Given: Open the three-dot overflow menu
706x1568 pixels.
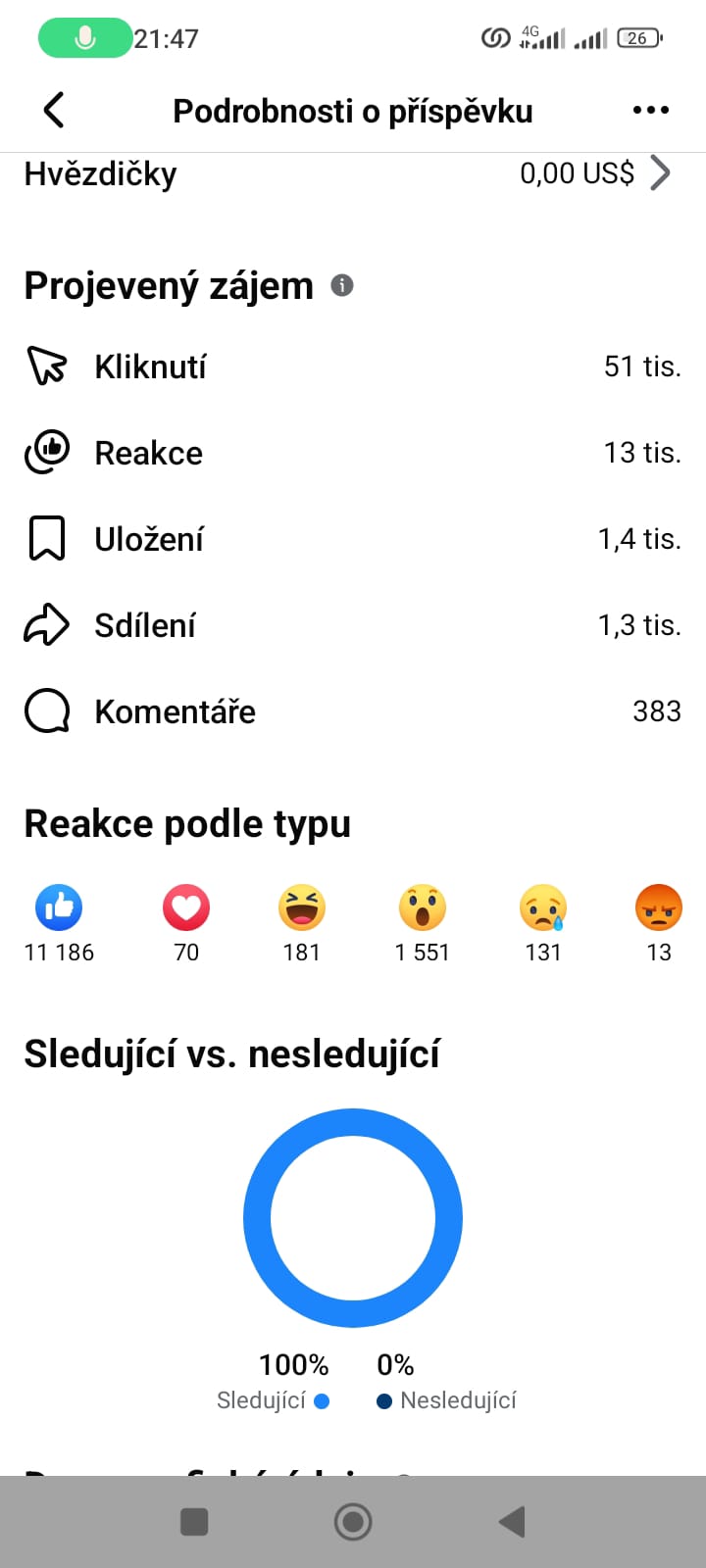Looking at the screenshot, I should tap(650, 110).
